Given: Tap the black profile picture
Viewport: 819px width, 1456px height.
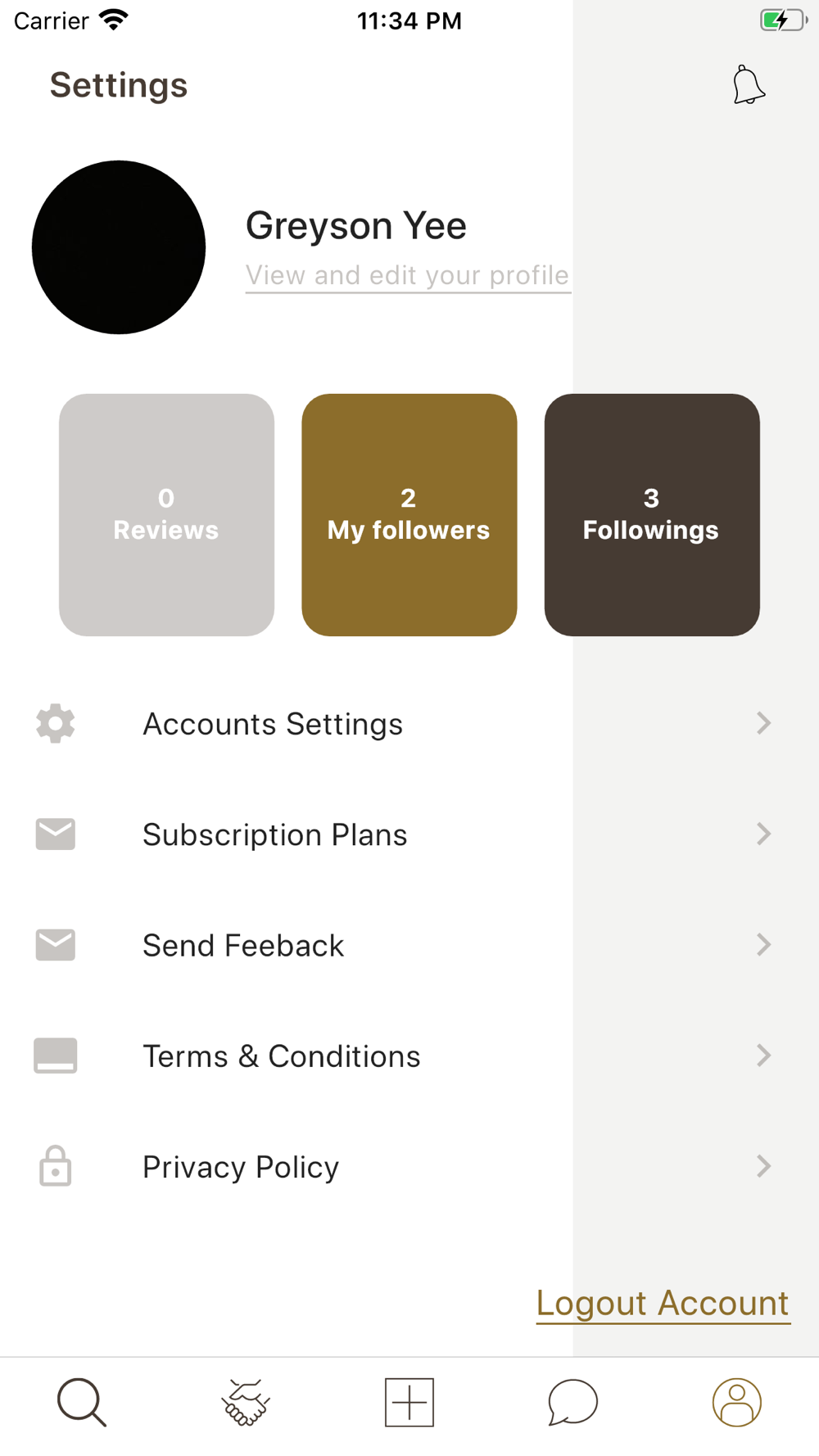Looking at the screenshot, I should click(x=119, y=247).
